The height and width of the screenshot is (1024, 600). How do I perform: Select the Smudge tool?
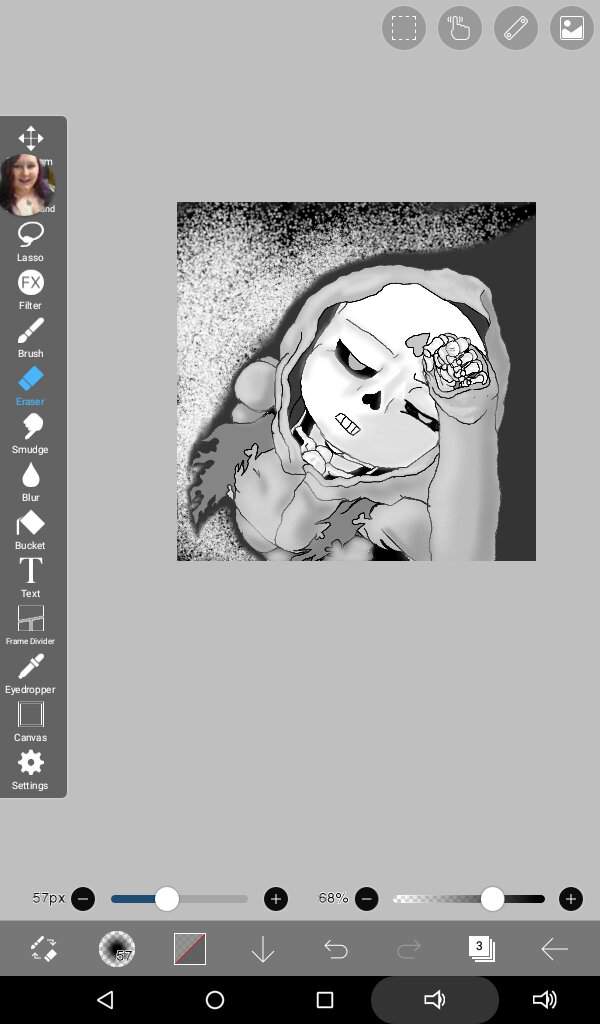point(30,434)
